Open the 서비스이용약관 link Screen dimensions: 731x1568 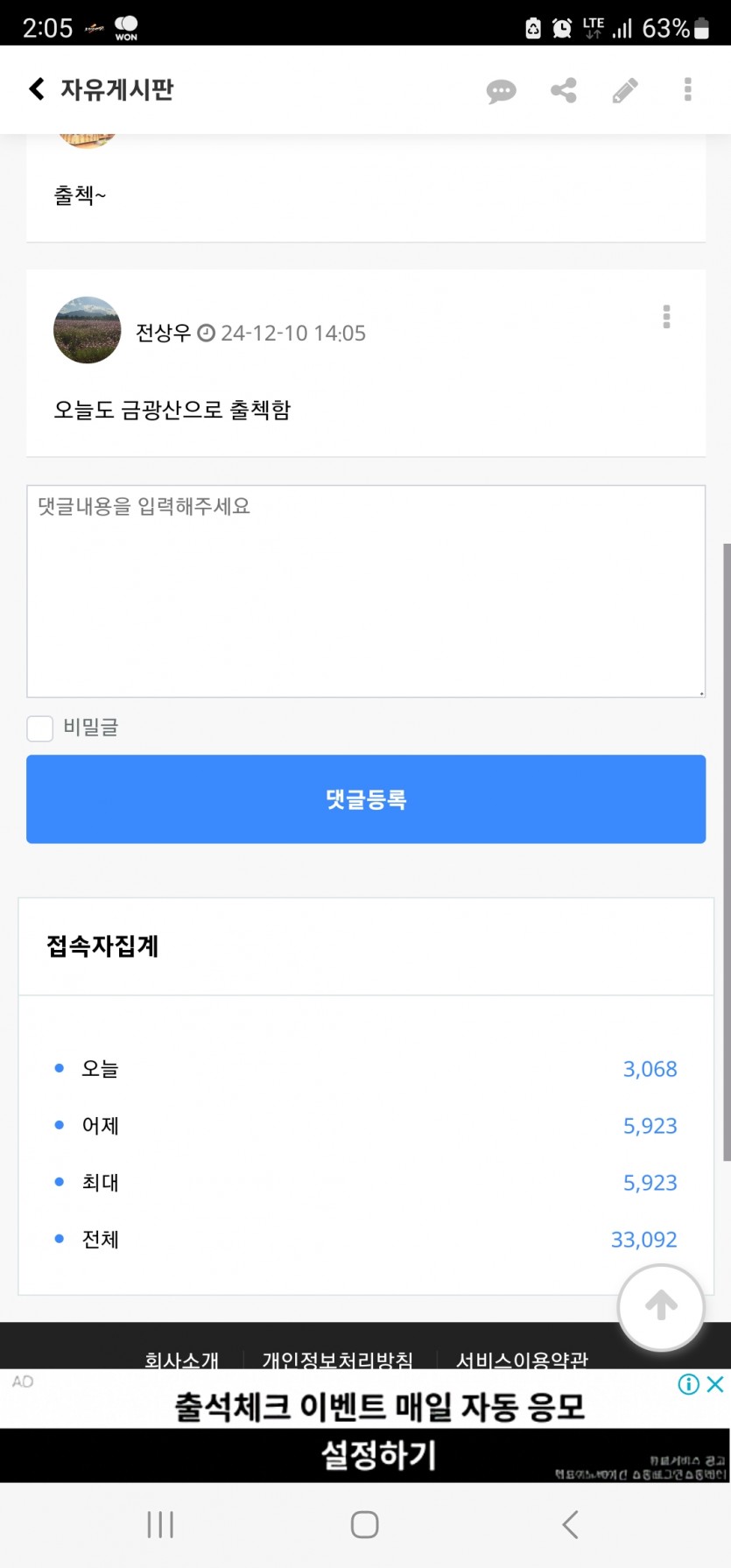coord(522,1360)
